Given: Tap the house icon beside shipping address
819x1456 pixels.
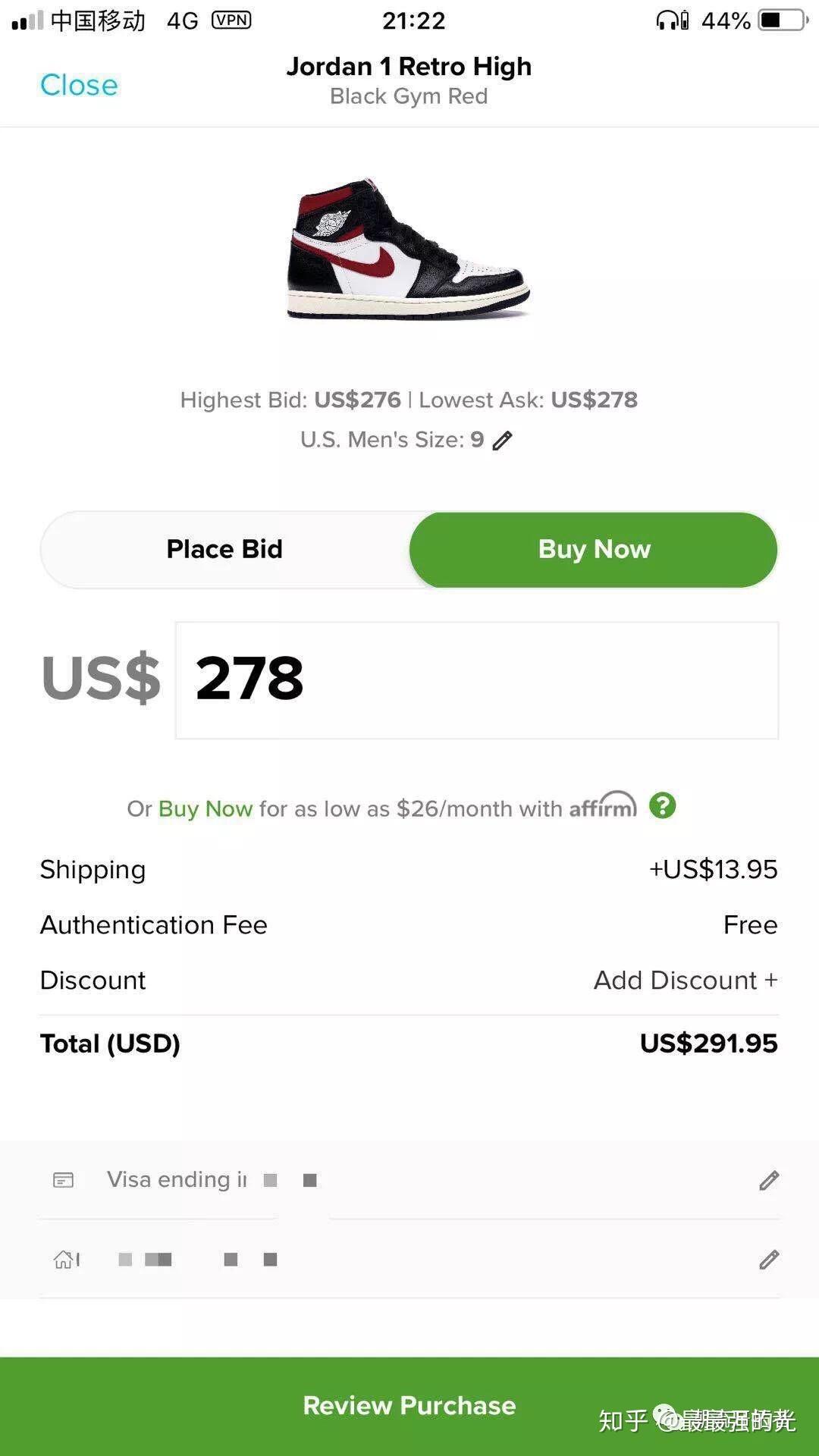Looking at the screenshot, I should coord(62,1259).
